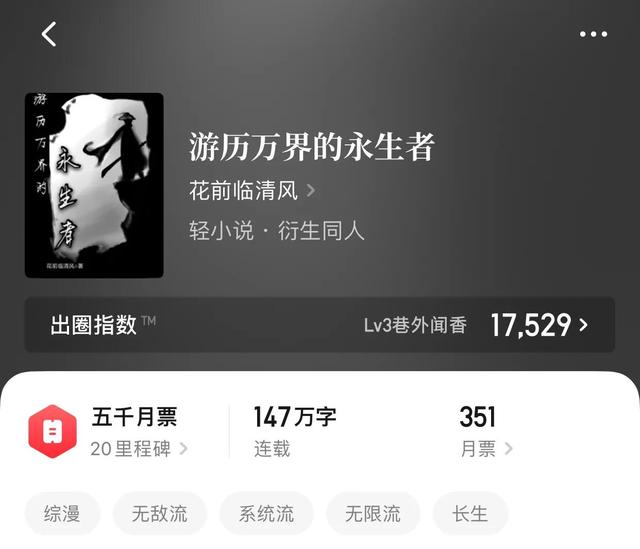Screen dimensions: 640x549
Task: Select the 长生 tag chip
Action: tap(470, 514)
